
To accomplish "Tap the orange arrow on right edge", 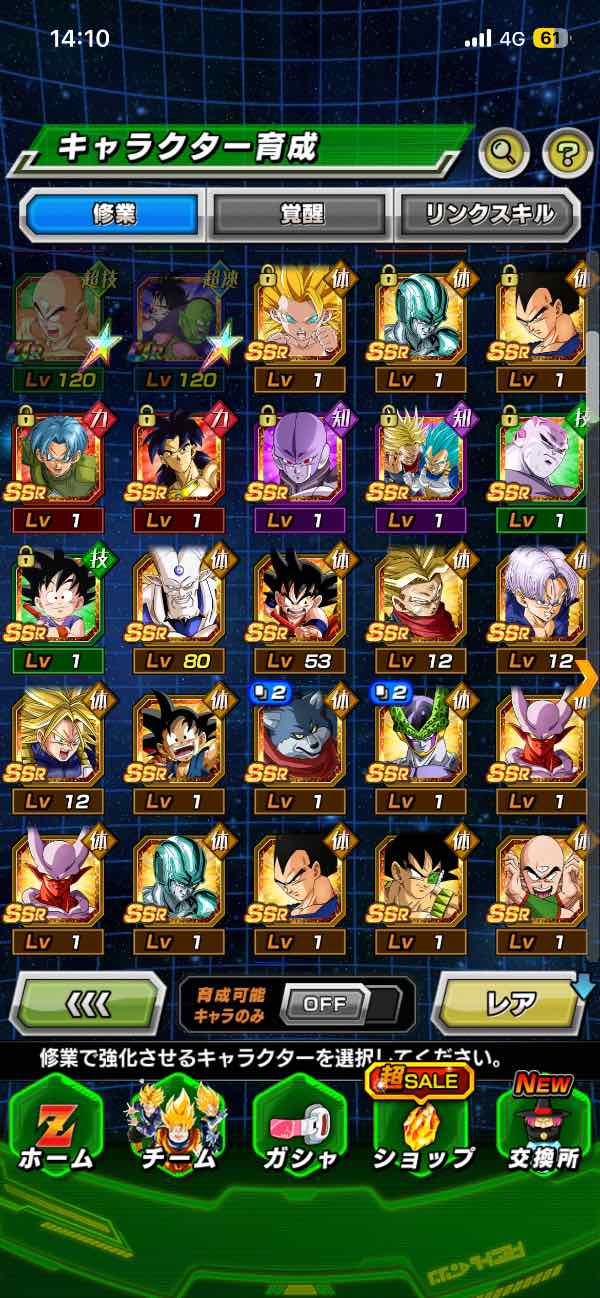I will (586, 680).
